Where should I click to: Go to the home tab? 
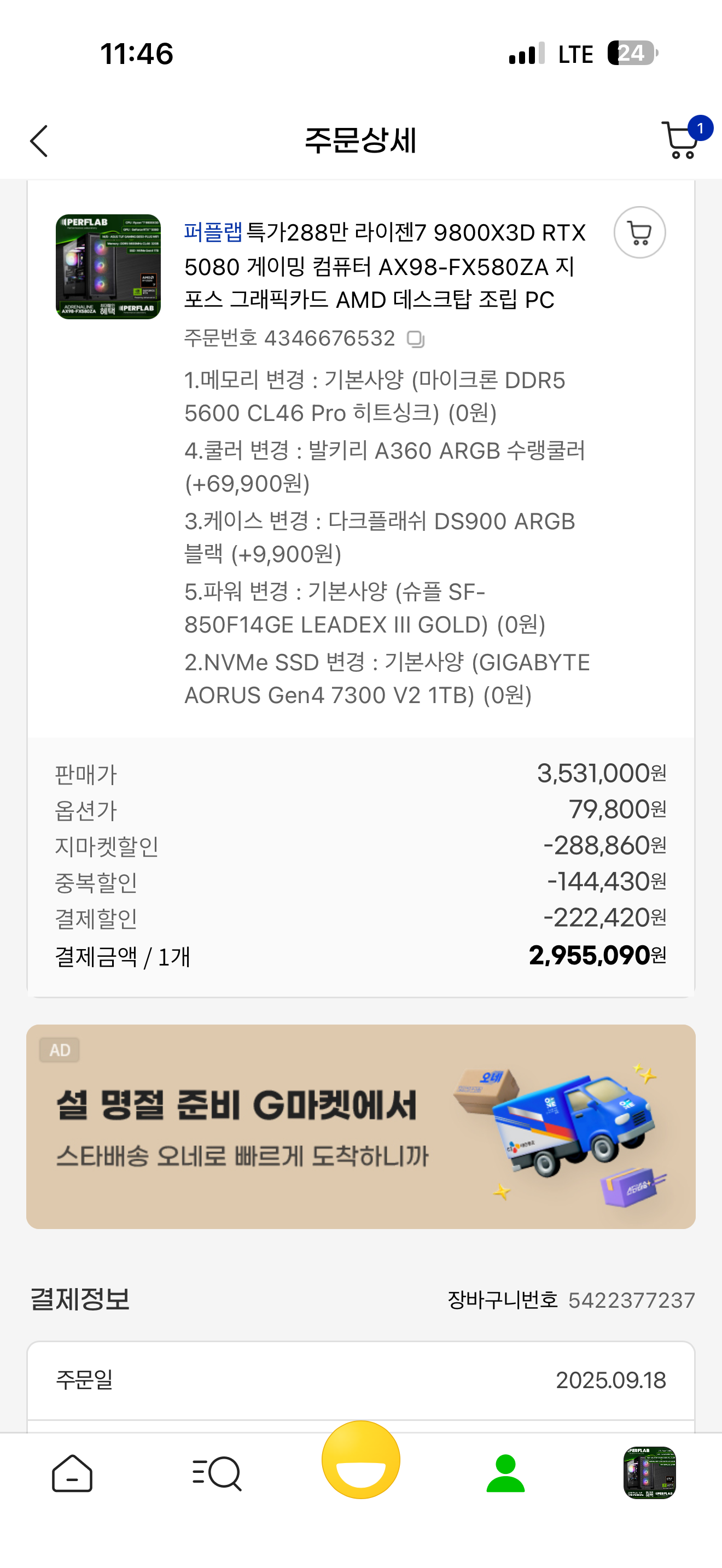pyautogui.click(x=72, y=1473)
